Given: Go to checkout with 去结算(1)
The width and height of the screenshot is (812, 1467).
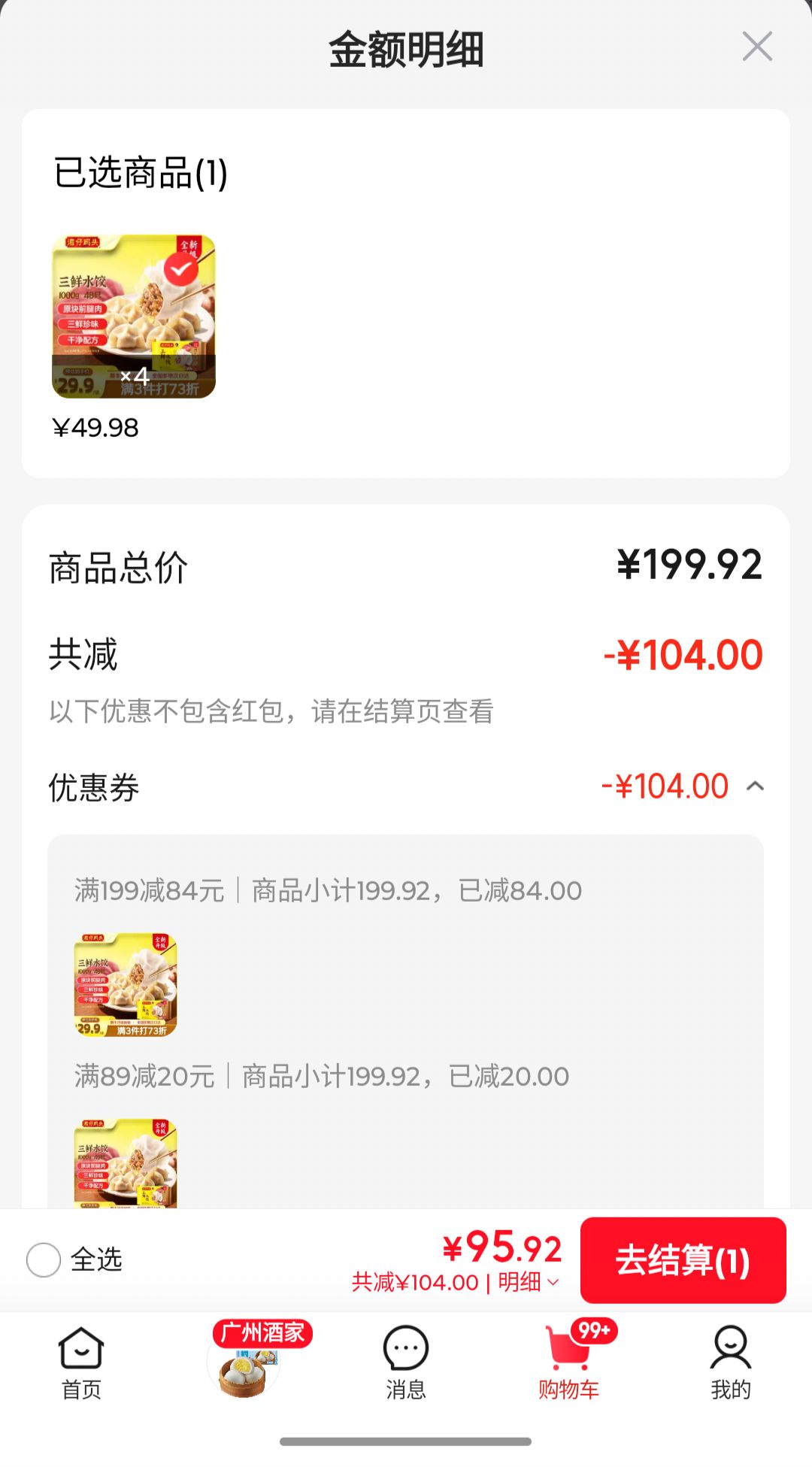Looking at the screenshot, I should (683, 1260).
